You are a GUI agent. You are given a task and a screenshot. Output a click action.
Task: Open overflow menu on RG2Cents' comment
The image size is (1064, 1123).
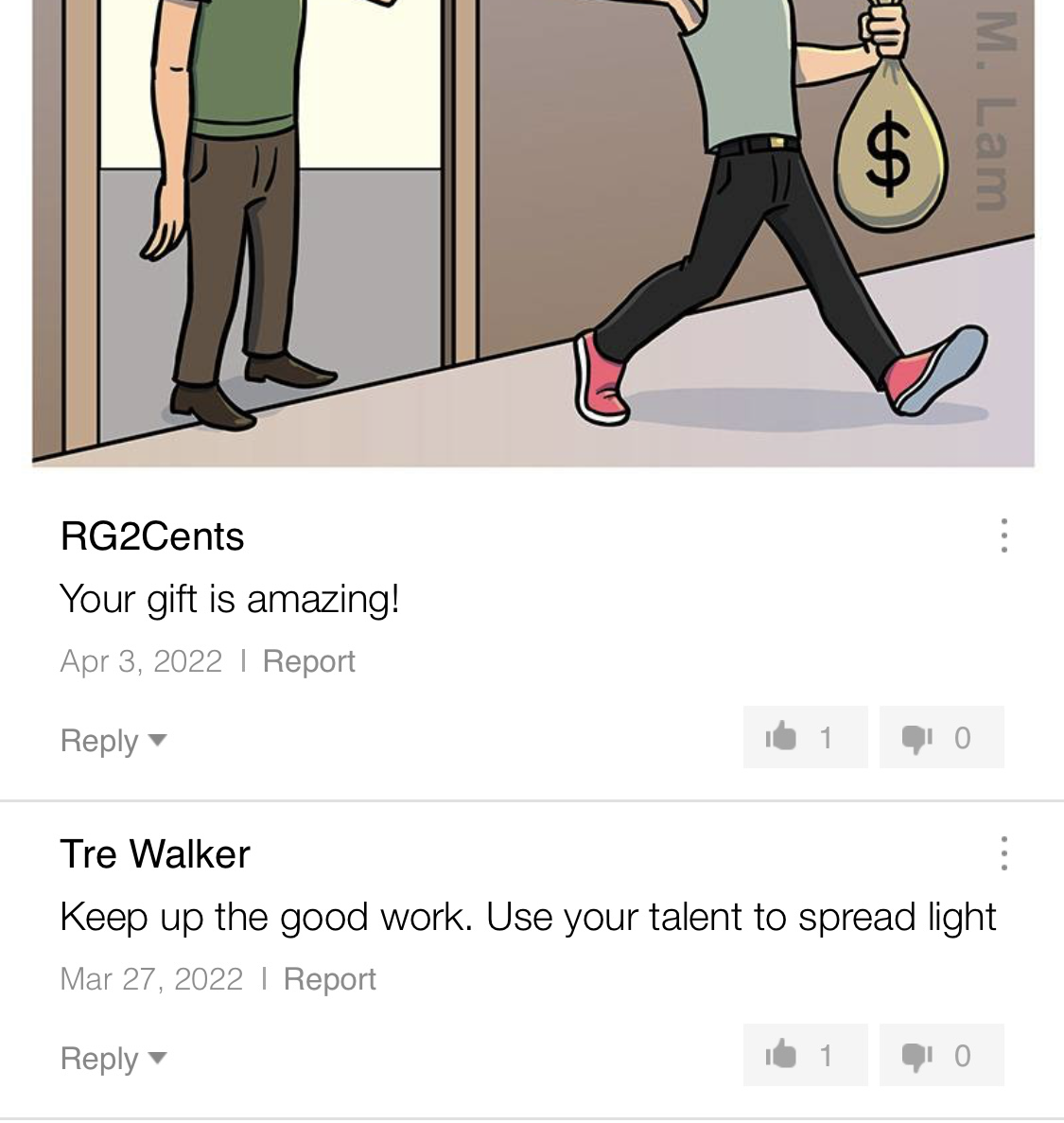tap(1003, 535)
